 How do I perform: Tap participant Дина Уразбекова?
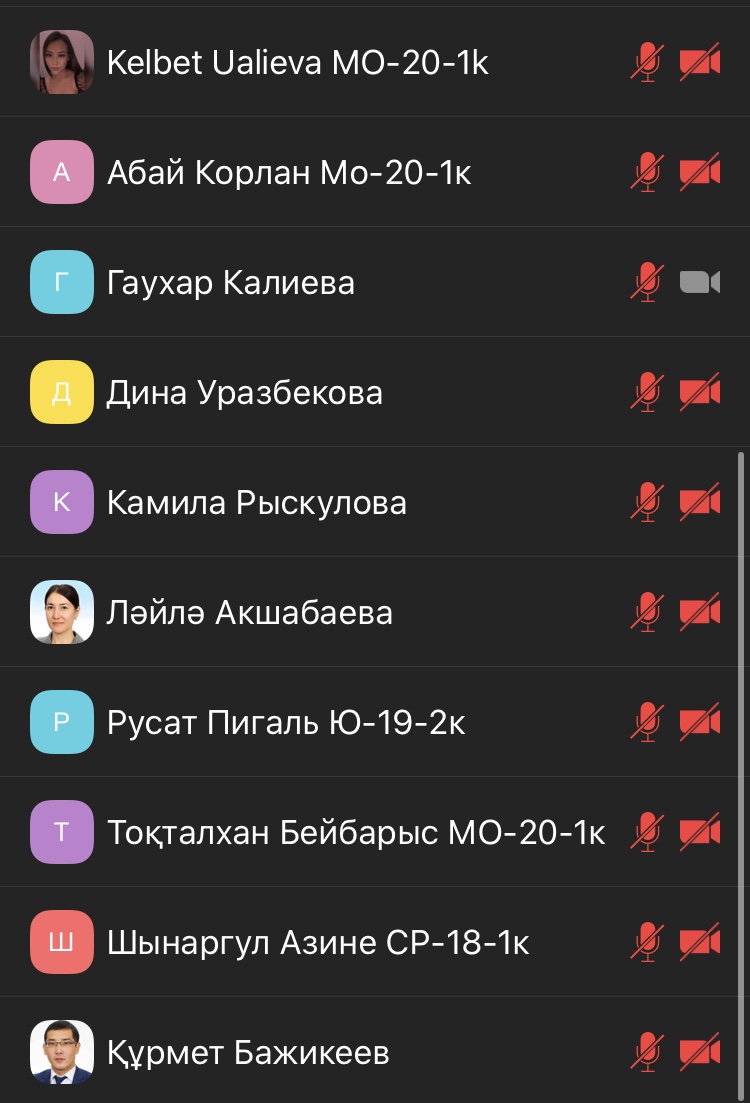[245, 392]
